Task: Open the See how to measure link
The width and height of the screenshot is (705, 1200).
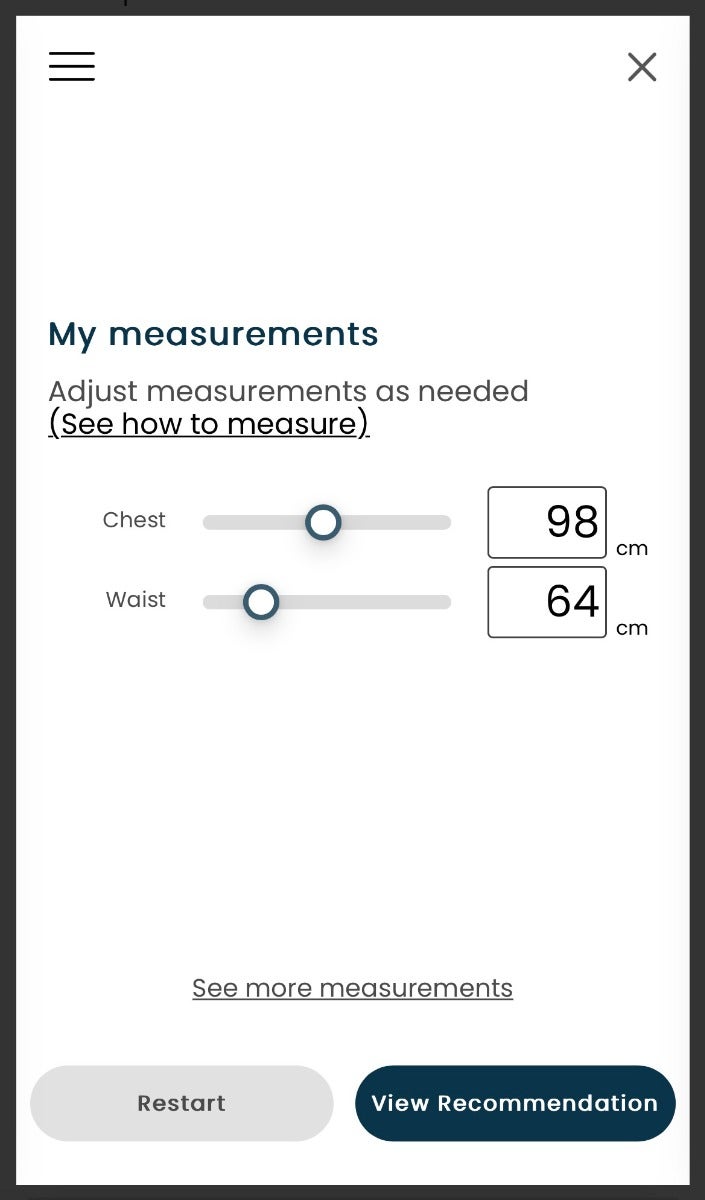Action: 208,424
